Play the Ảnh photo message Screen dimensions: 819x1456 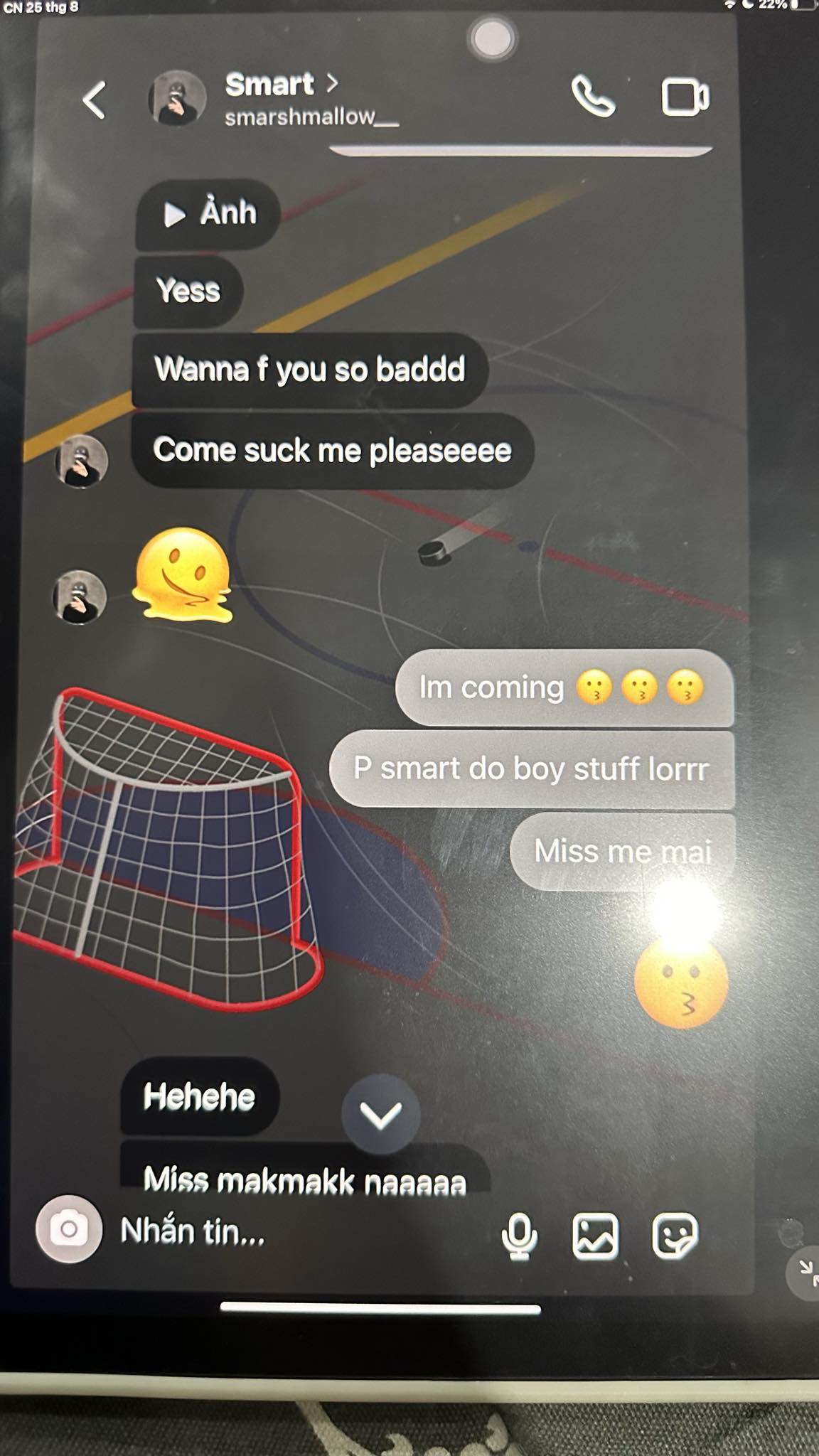[208, 213]
